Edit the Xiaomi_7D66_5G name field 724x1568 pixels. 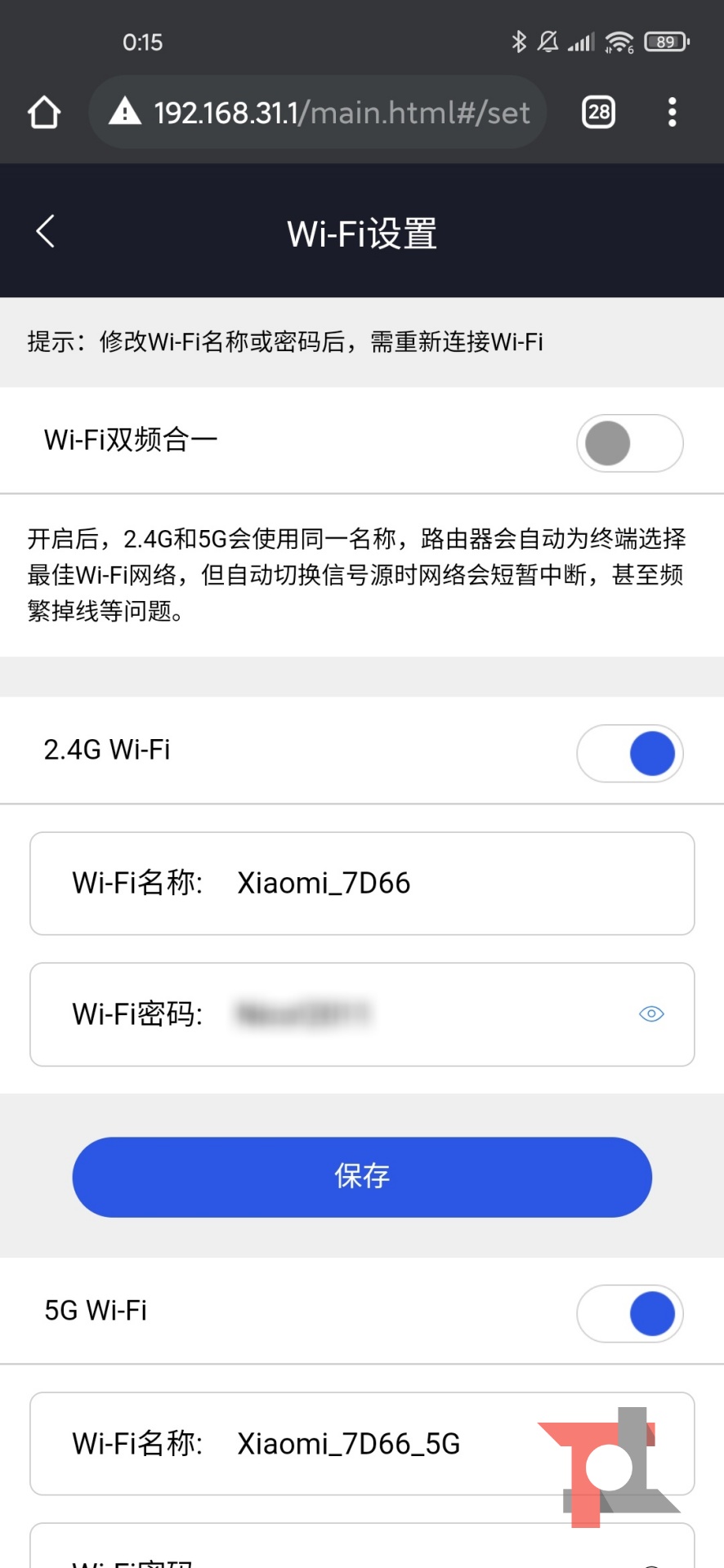[x=368, y=1444]
